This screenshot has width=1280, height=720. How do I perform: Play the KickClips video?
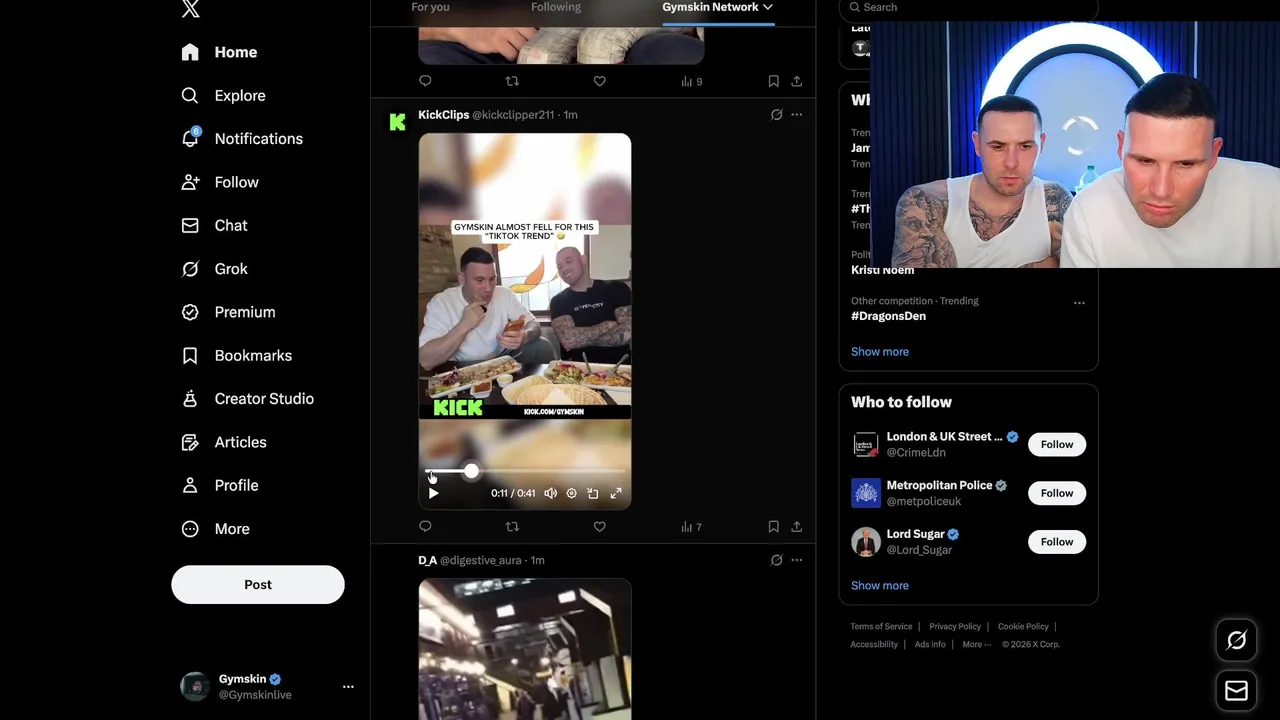point(433,493)
